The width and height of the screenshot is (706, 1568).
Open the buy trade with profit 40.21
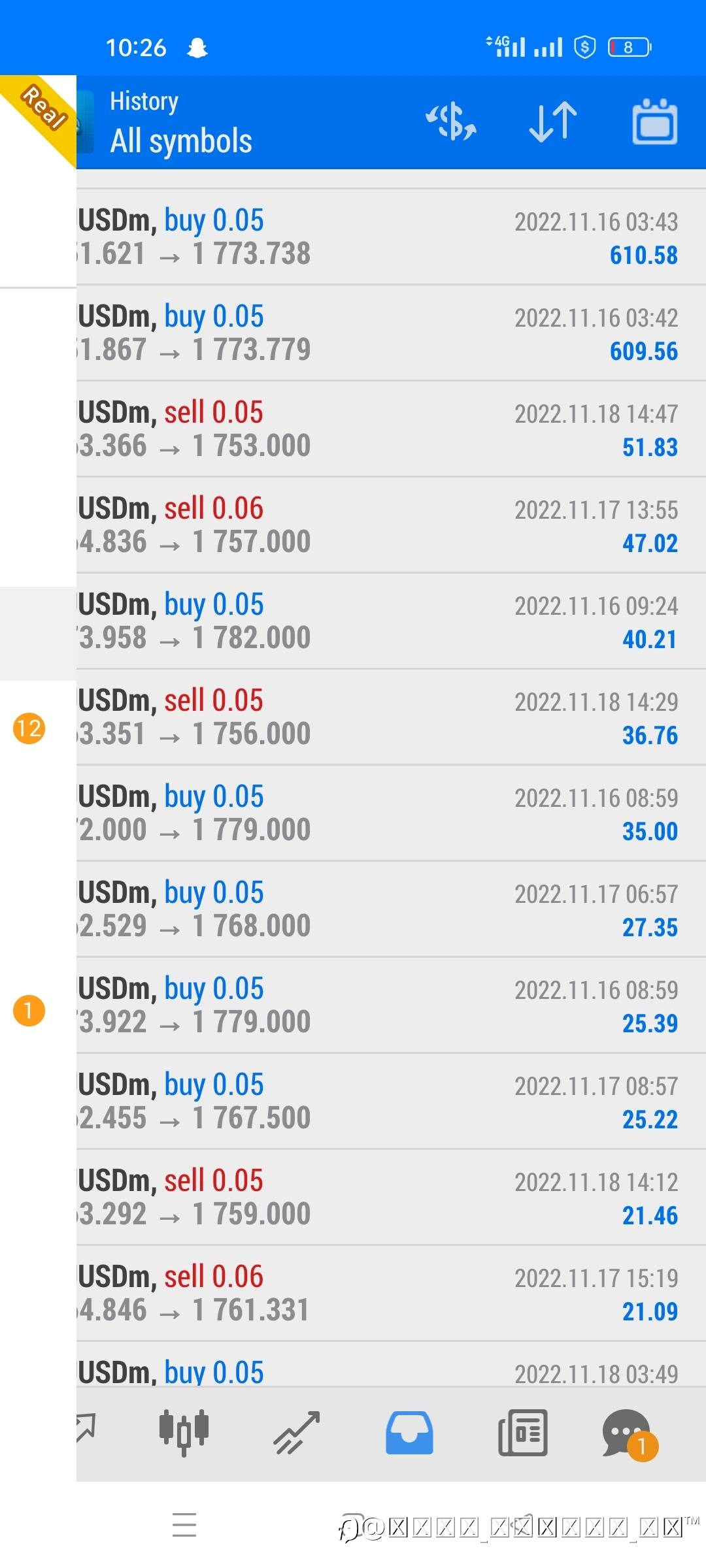click(391, 621)
